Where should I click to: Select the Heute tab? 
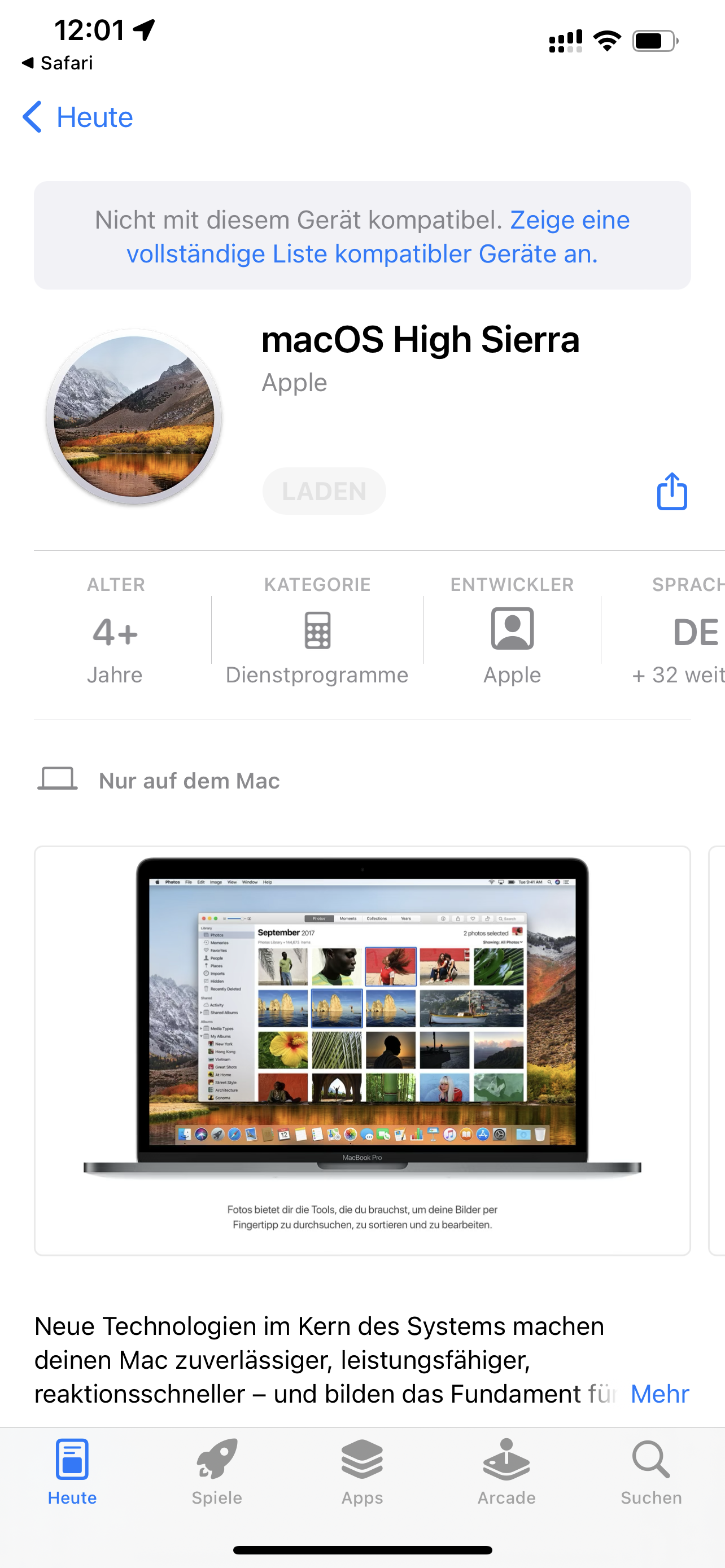coord(72,1471)
